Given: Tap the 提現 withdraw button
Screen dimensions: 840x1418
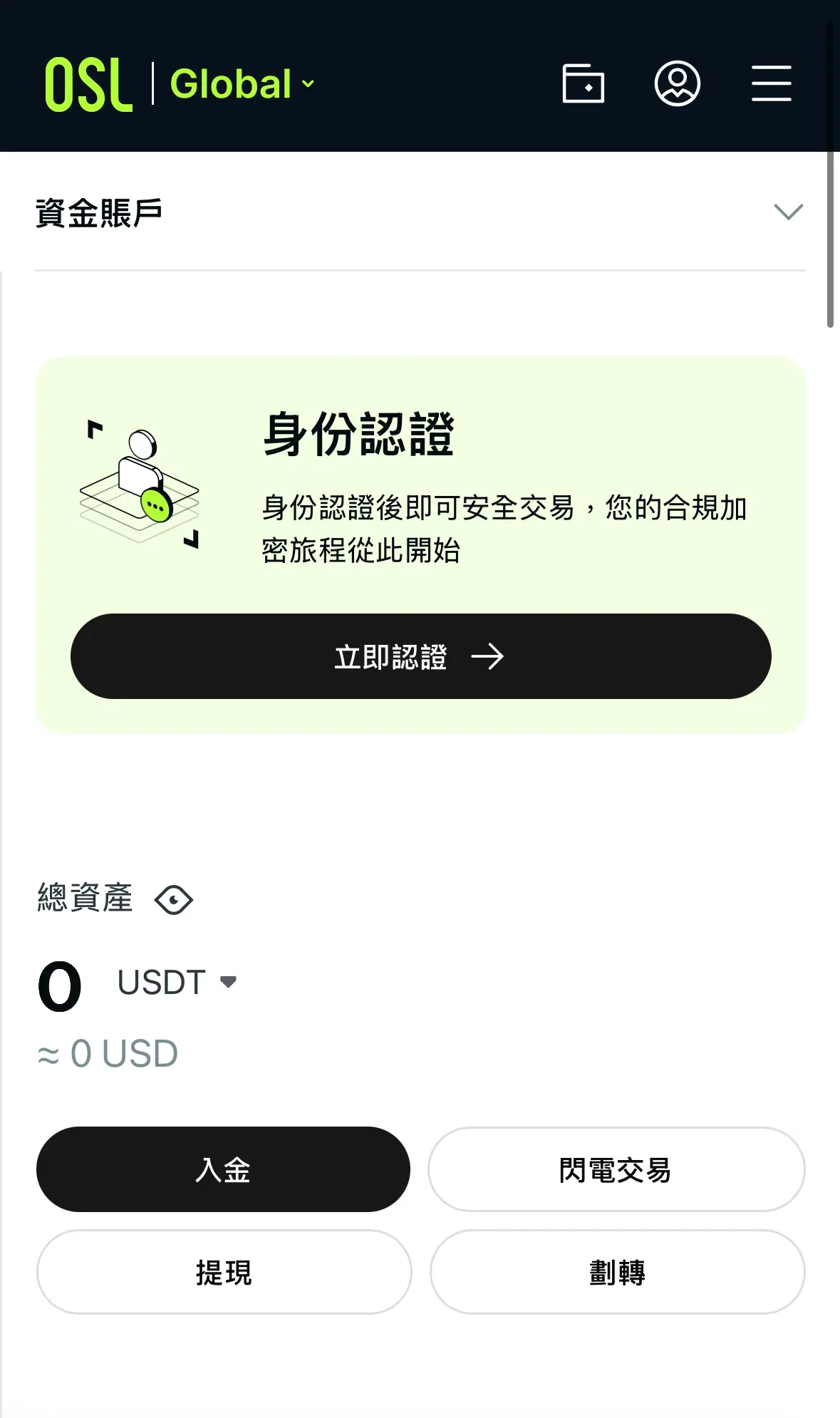Looking at the screenshot, I should click(224, 1272).
